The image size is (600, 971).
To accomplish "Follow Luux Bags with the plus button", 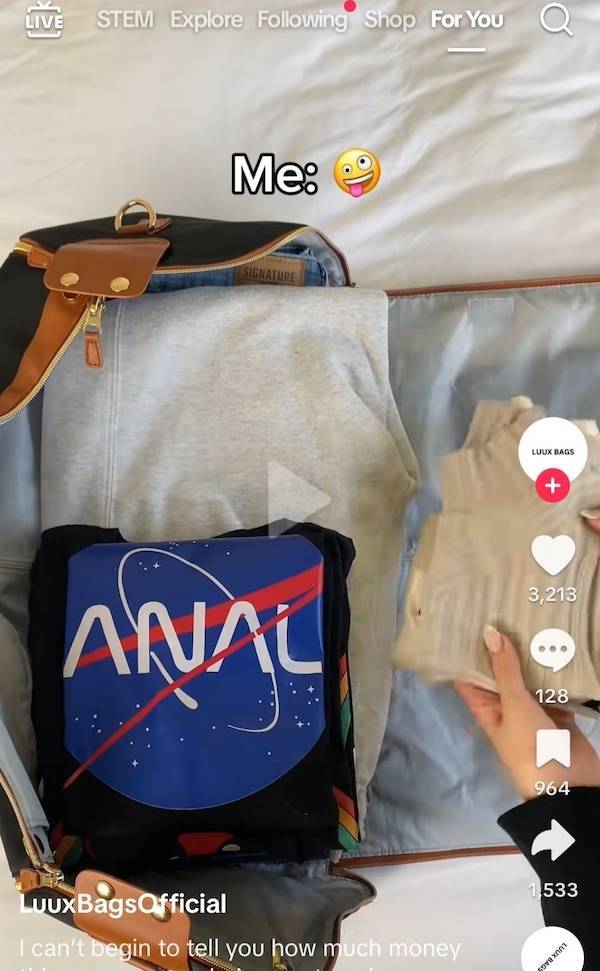I will click(x=552, y=486).
